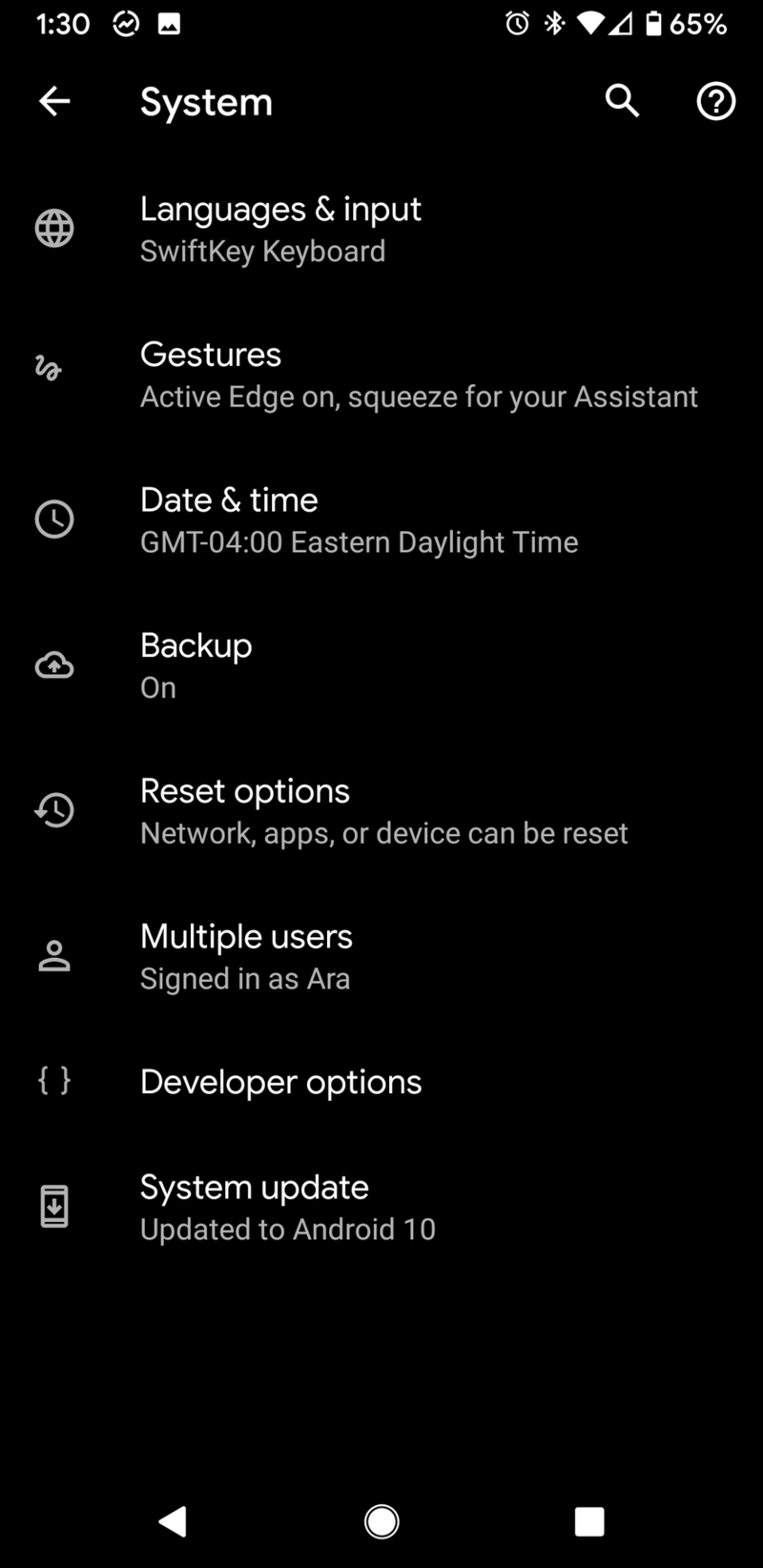
Task: Open Multiple users settings
Action: click(381, 956)
